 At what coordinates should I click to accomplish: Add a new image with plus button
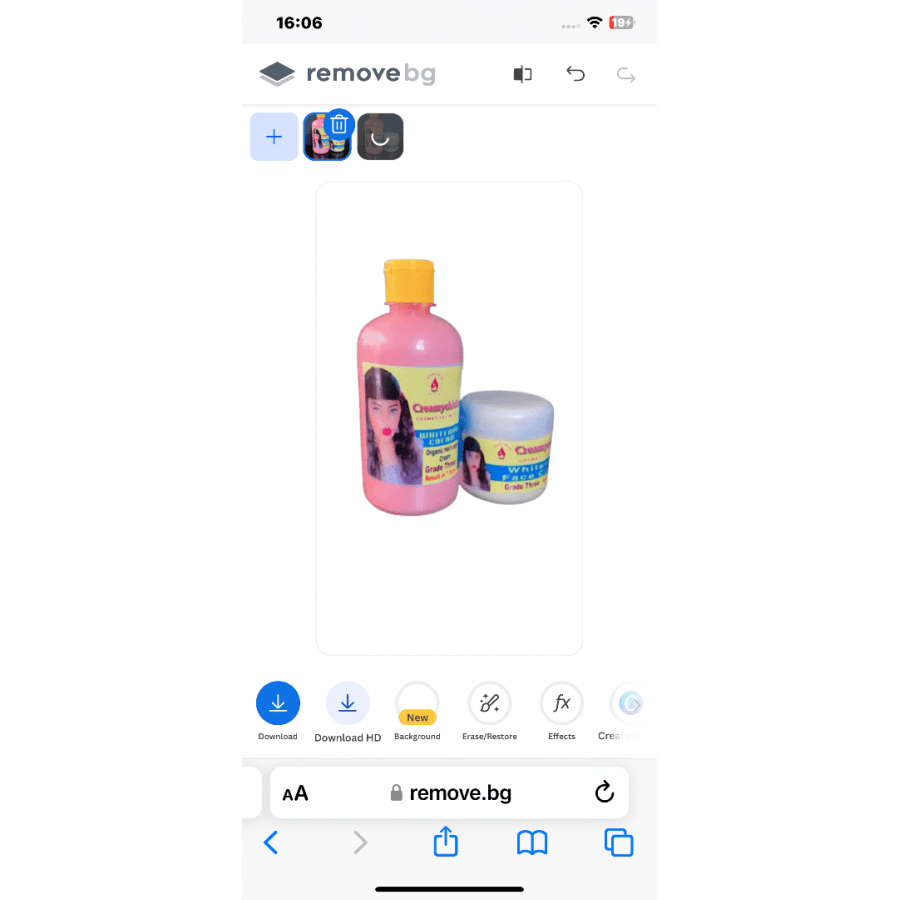click(274, 137)
